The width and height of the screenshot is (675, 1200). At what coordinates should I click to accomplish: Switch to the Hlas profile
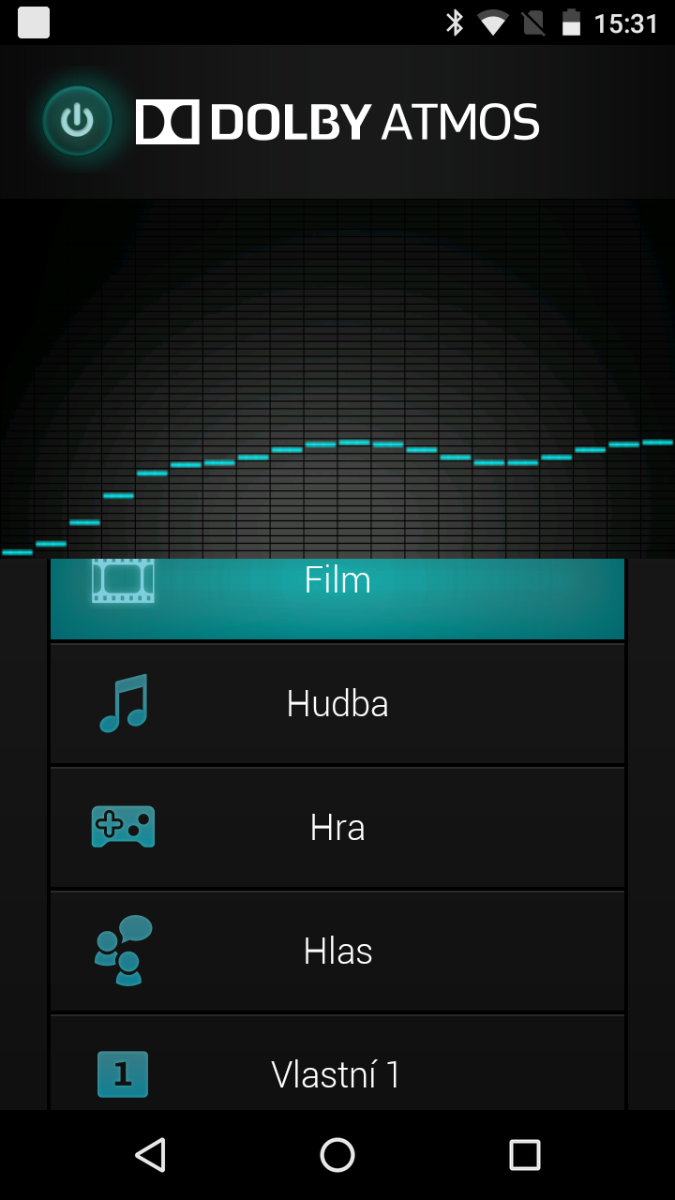[x=337, y=951]
